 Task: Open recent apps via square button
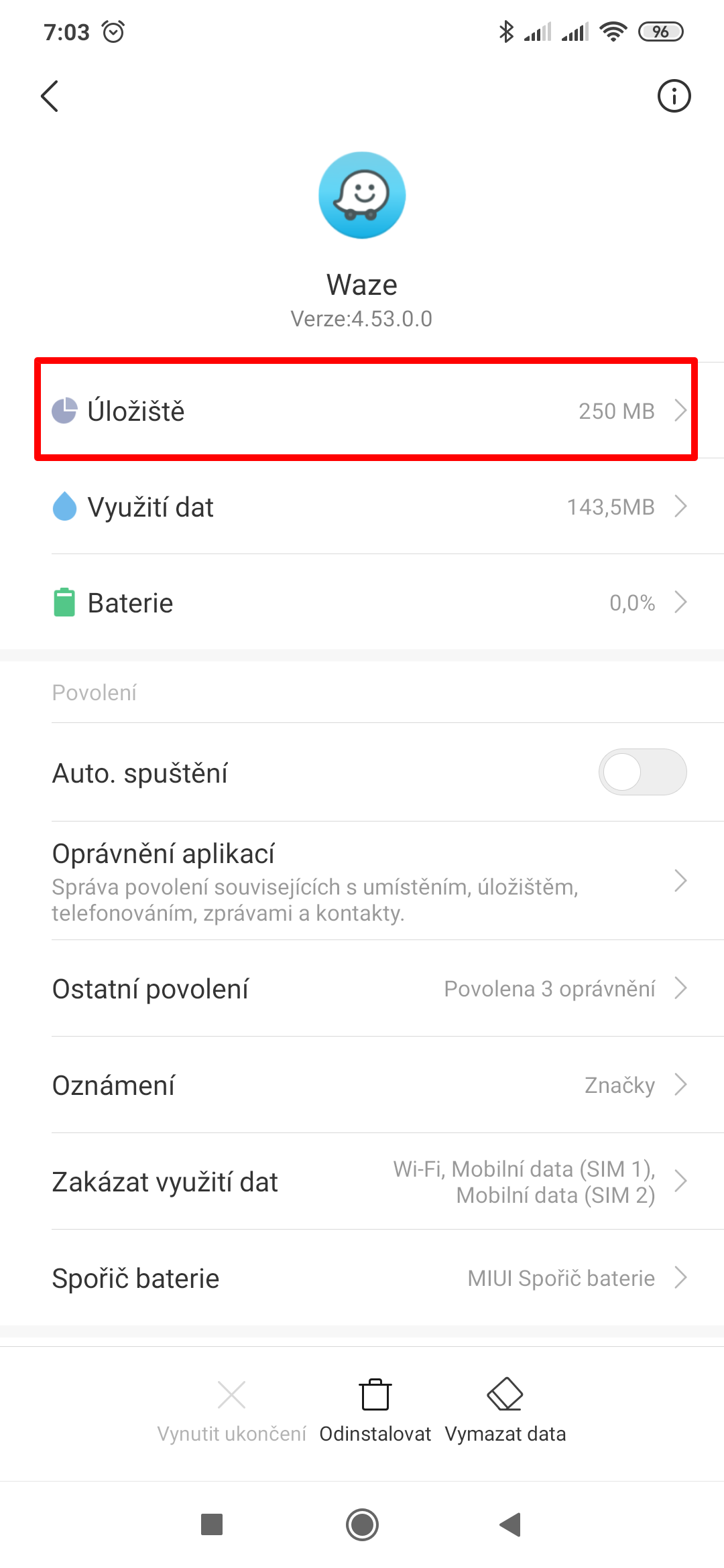212,1524
